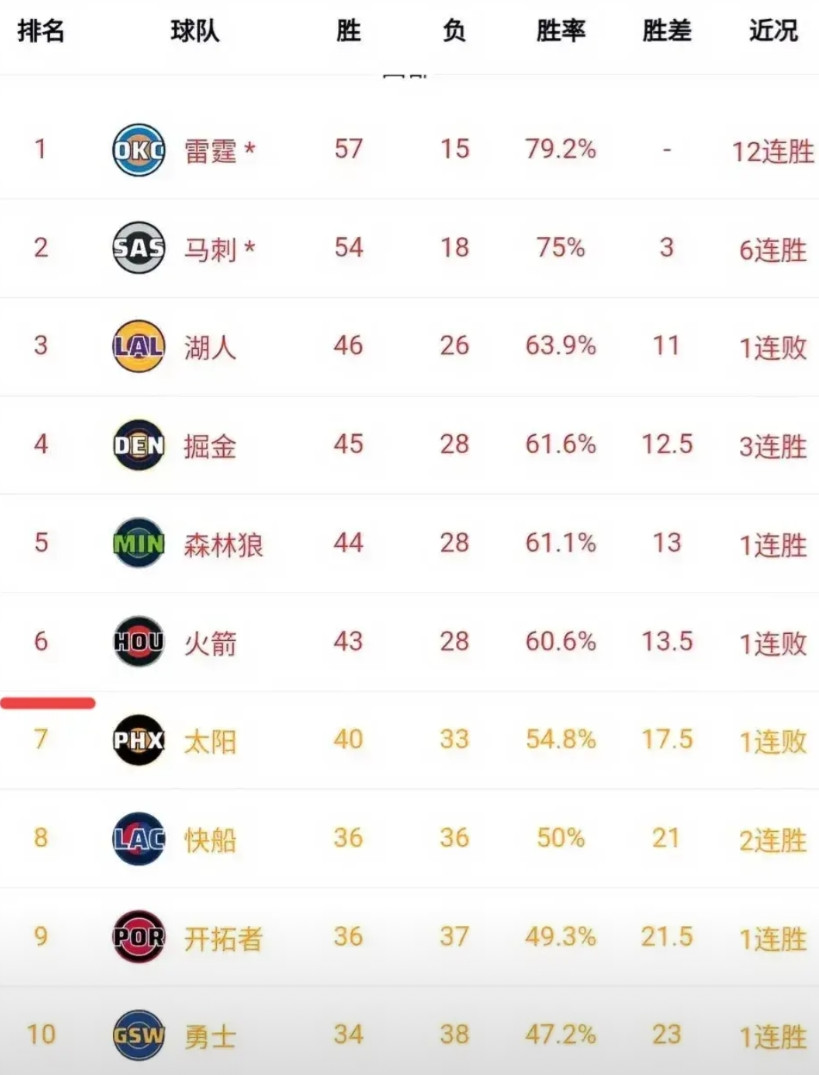Click the 近况 column header
Screen dimensions: 819x1075
click(771, 31)
